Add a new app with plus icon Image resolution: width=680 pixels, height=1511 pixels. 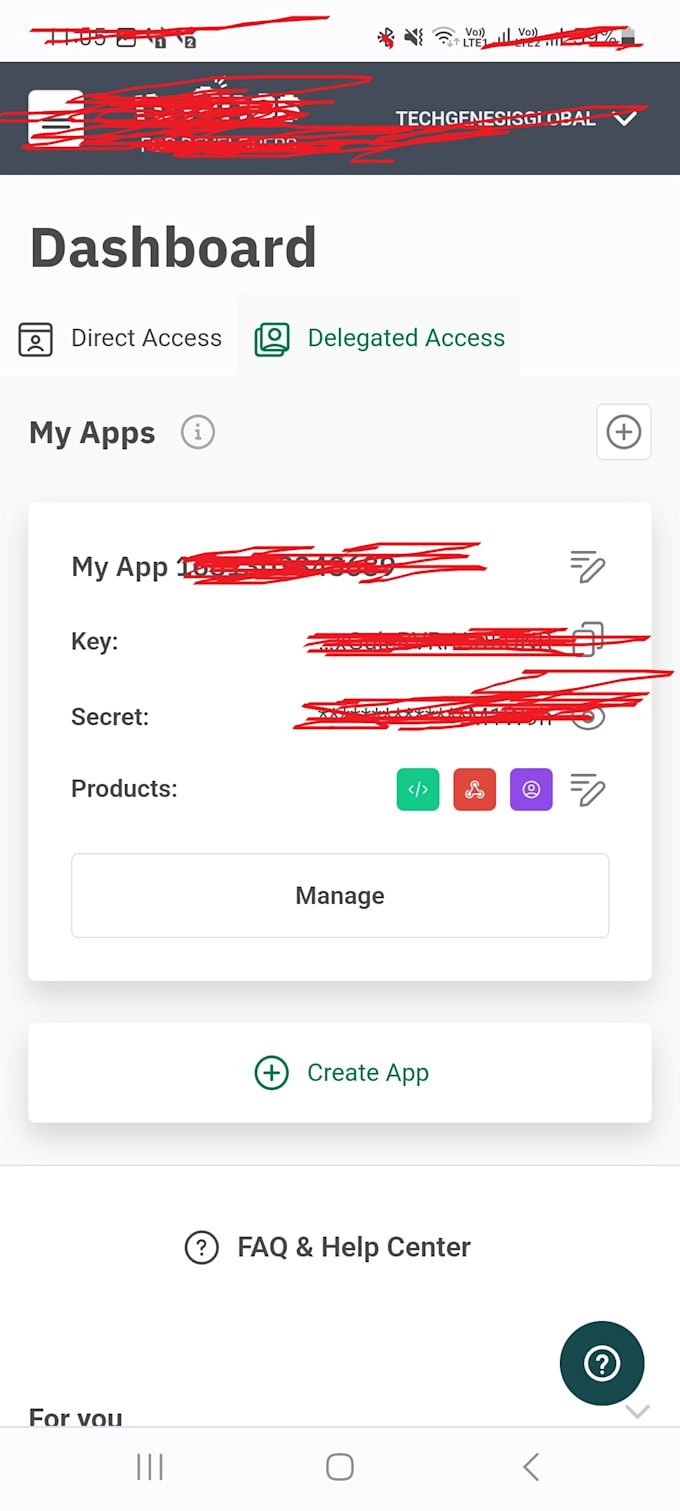623,432
